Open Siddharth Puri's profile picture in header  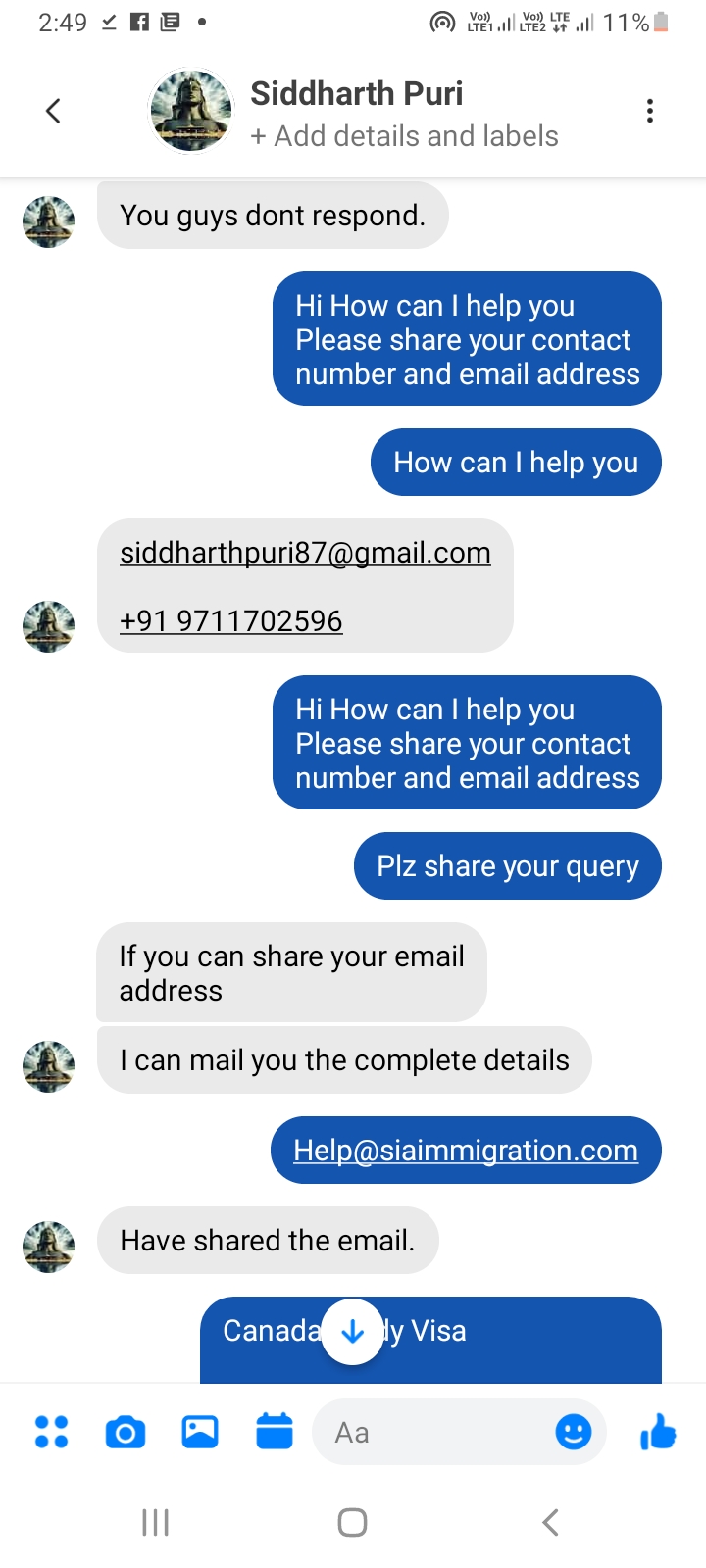190,111
